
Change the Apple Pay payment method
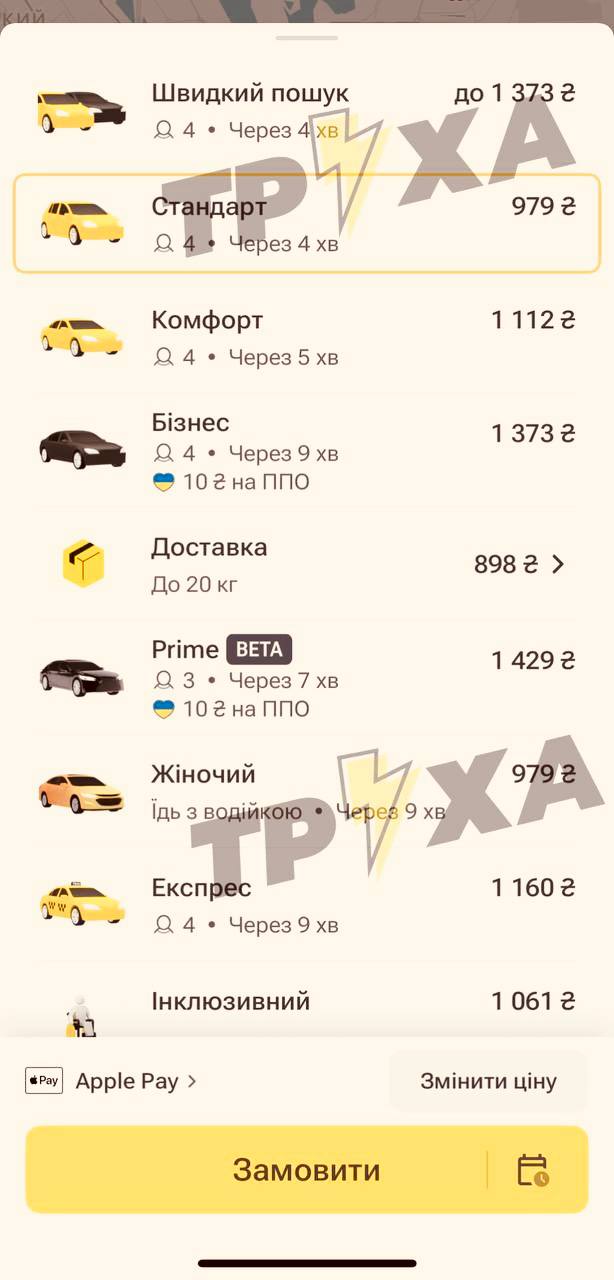click(112, 1081)
